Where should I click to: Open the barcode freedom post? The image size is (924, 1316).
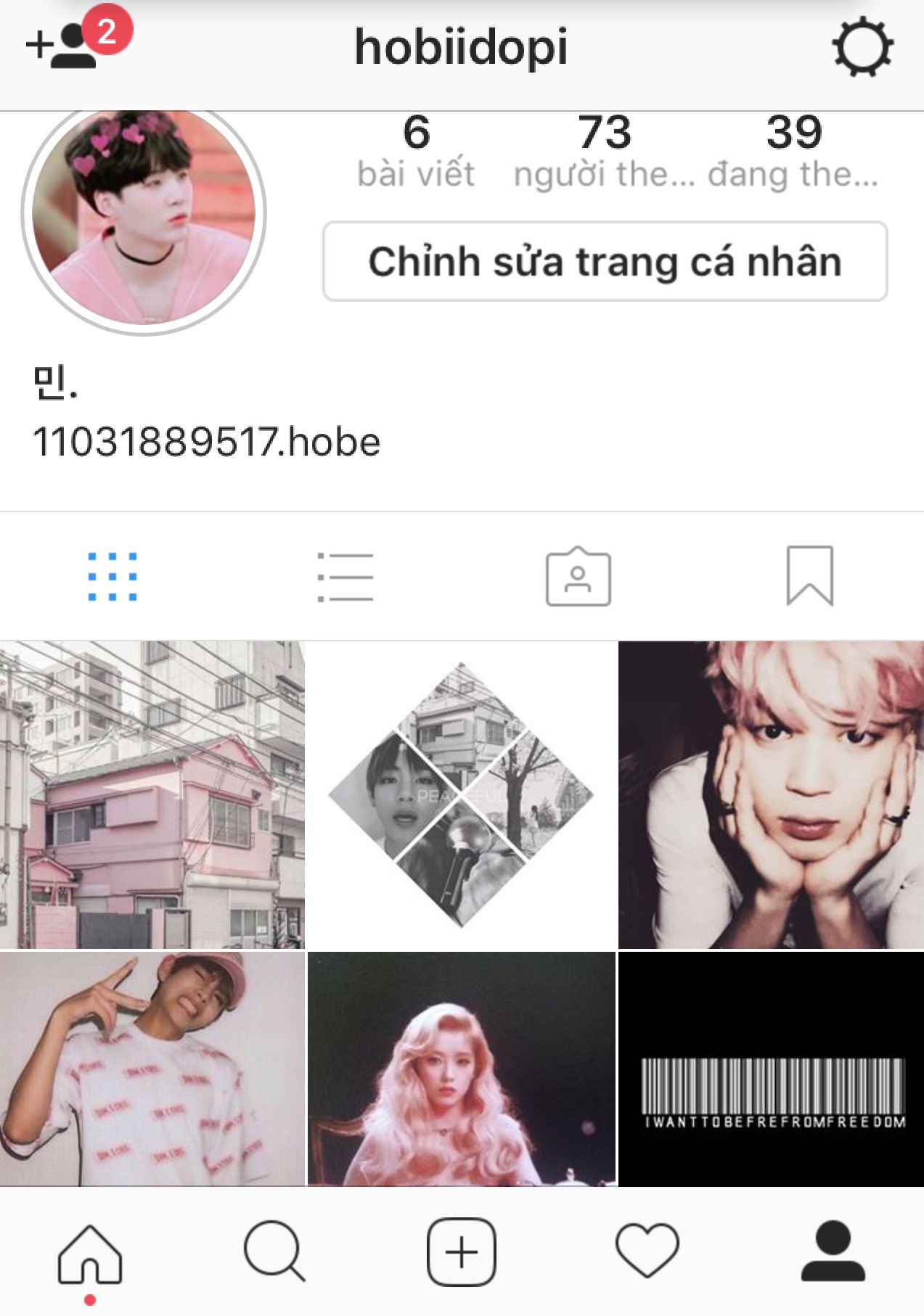[771, 1068]
